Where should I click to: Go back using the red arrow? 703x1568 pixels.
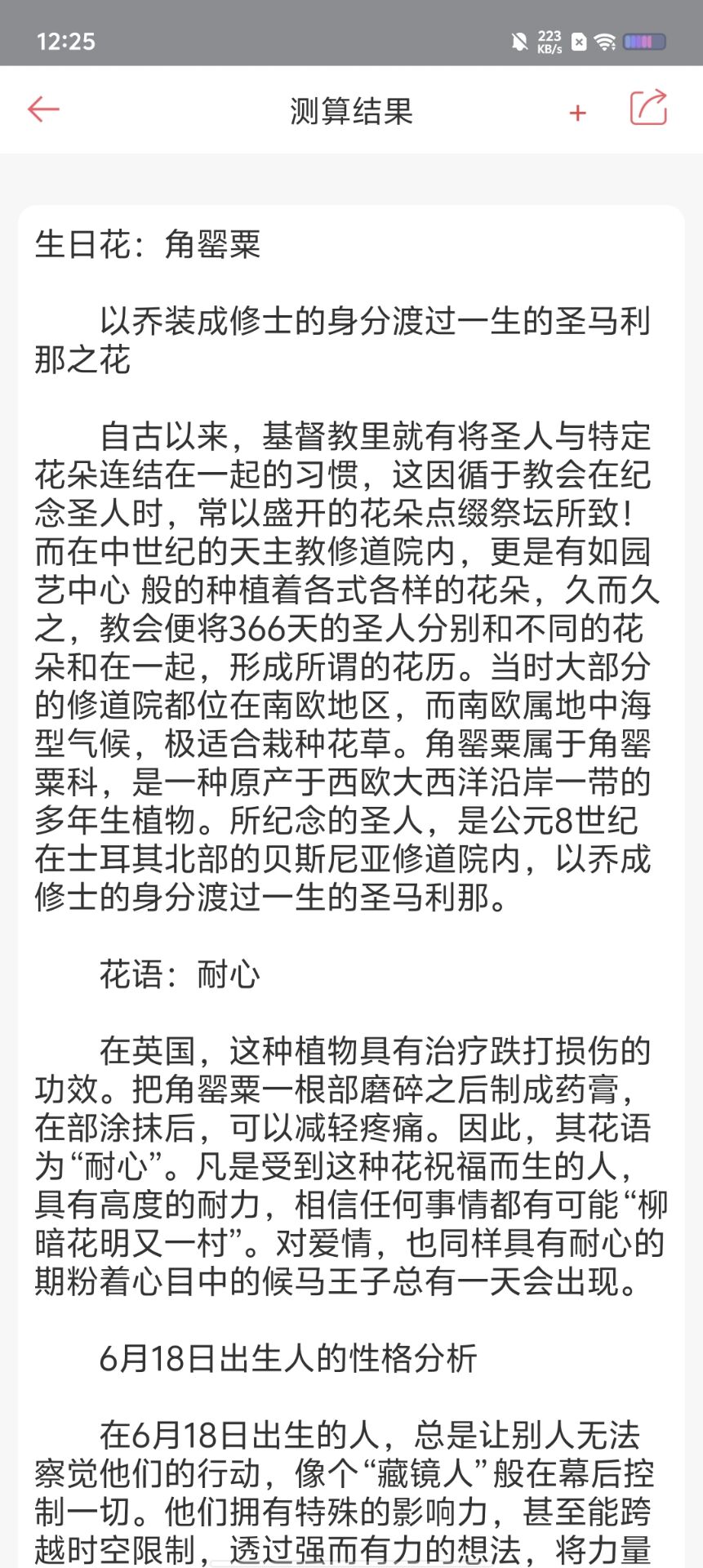[43, 109]
